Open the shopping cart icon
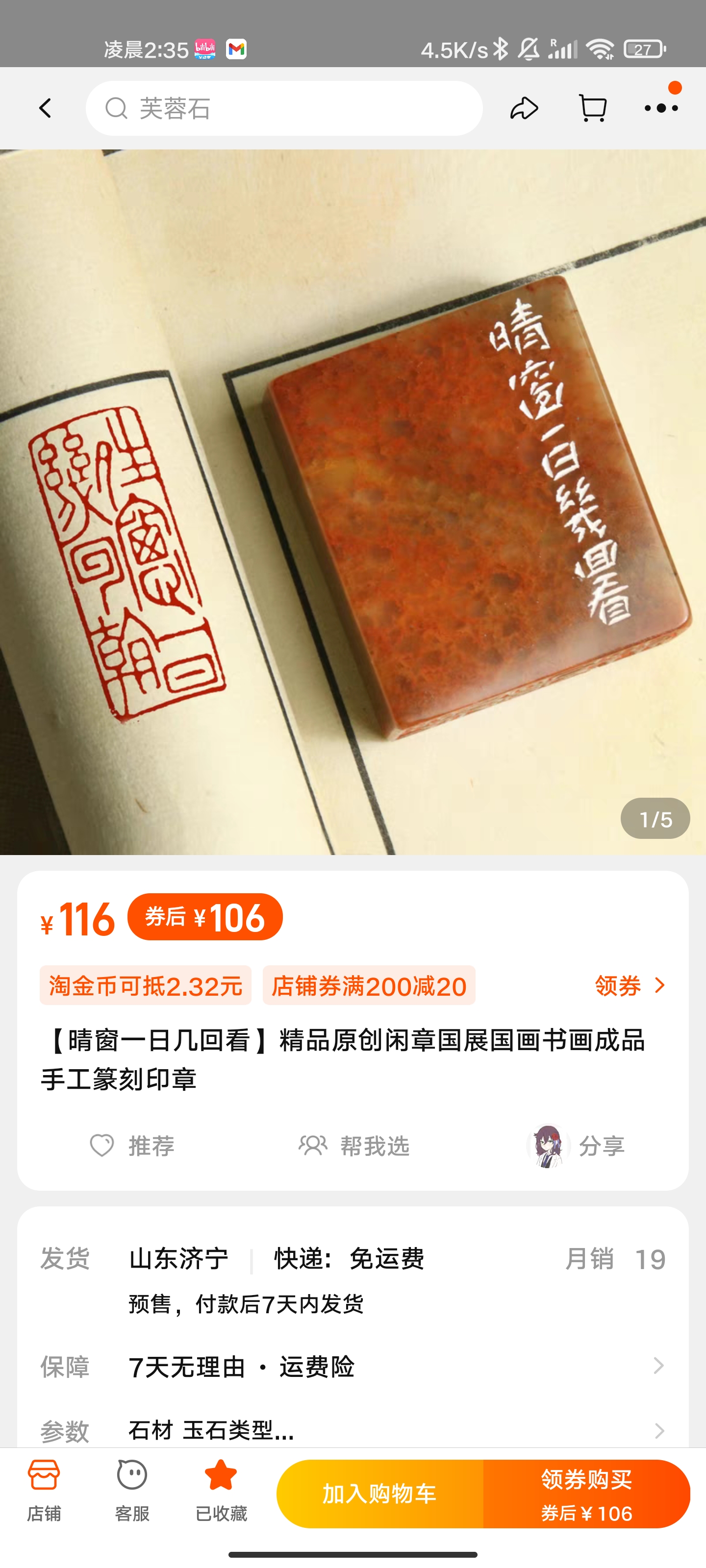The height and width of the screenshot is (1568, 706). [x=592, y=108]
